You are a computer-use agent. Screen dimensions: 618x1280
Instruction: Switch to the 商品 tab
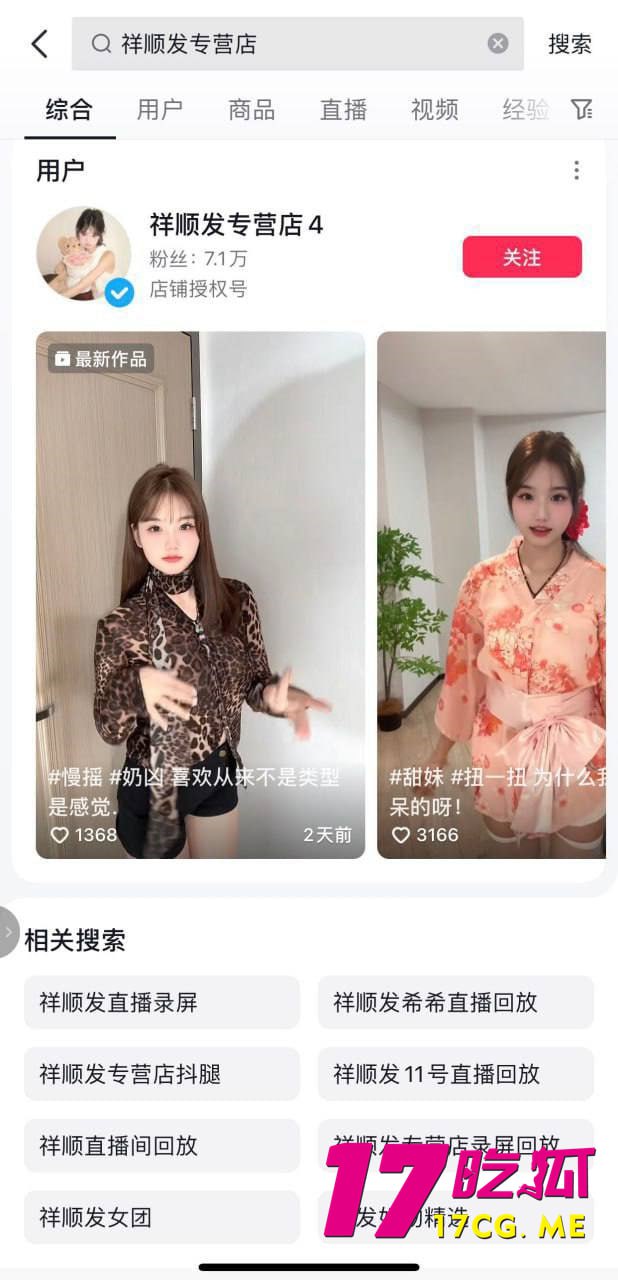[x=251, y=110]
